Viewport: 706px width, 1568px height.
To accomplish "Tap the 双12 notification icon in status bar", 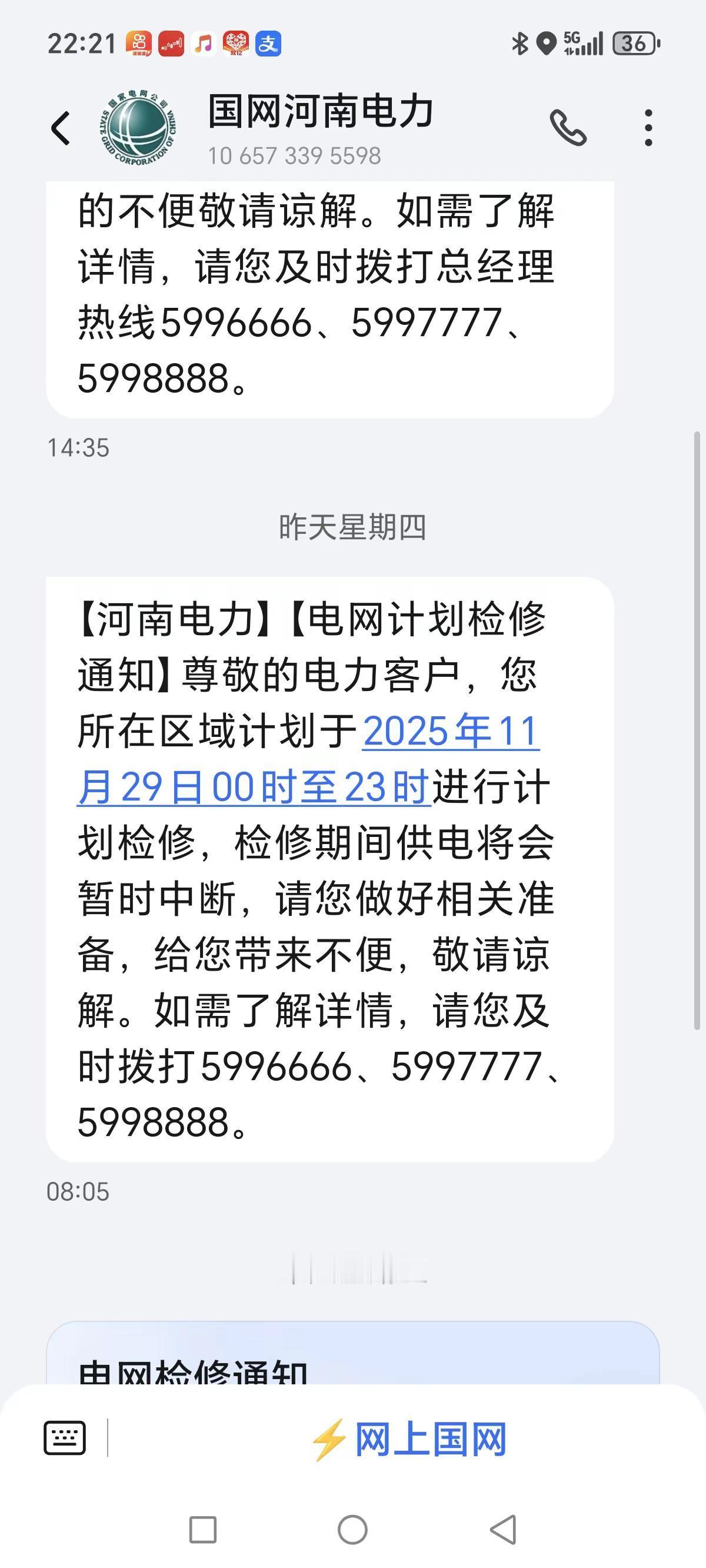I will coord(234,44).
